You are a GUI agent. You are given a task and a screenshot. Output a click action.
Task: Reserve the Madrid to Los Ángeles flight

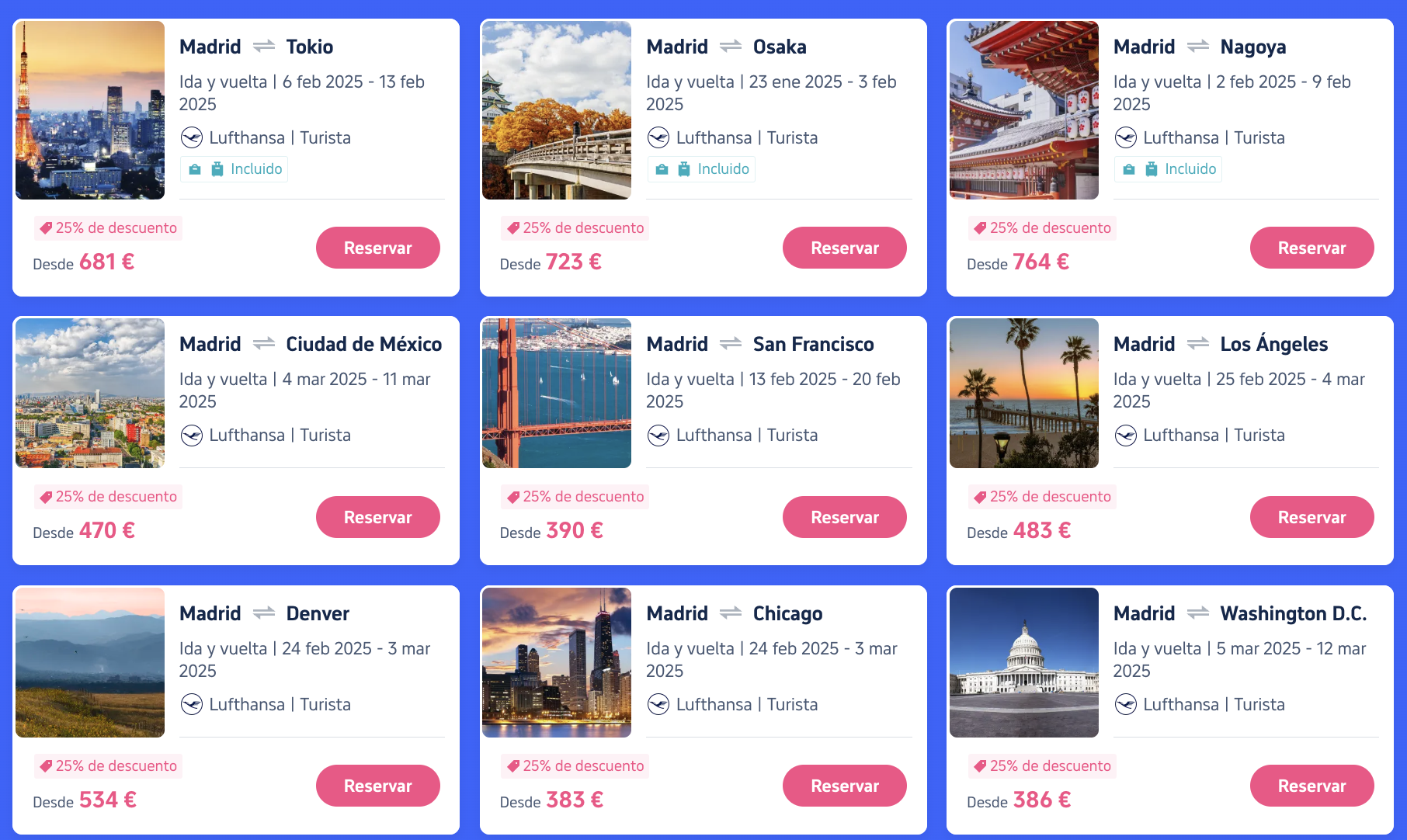(x=1311, y=517)
